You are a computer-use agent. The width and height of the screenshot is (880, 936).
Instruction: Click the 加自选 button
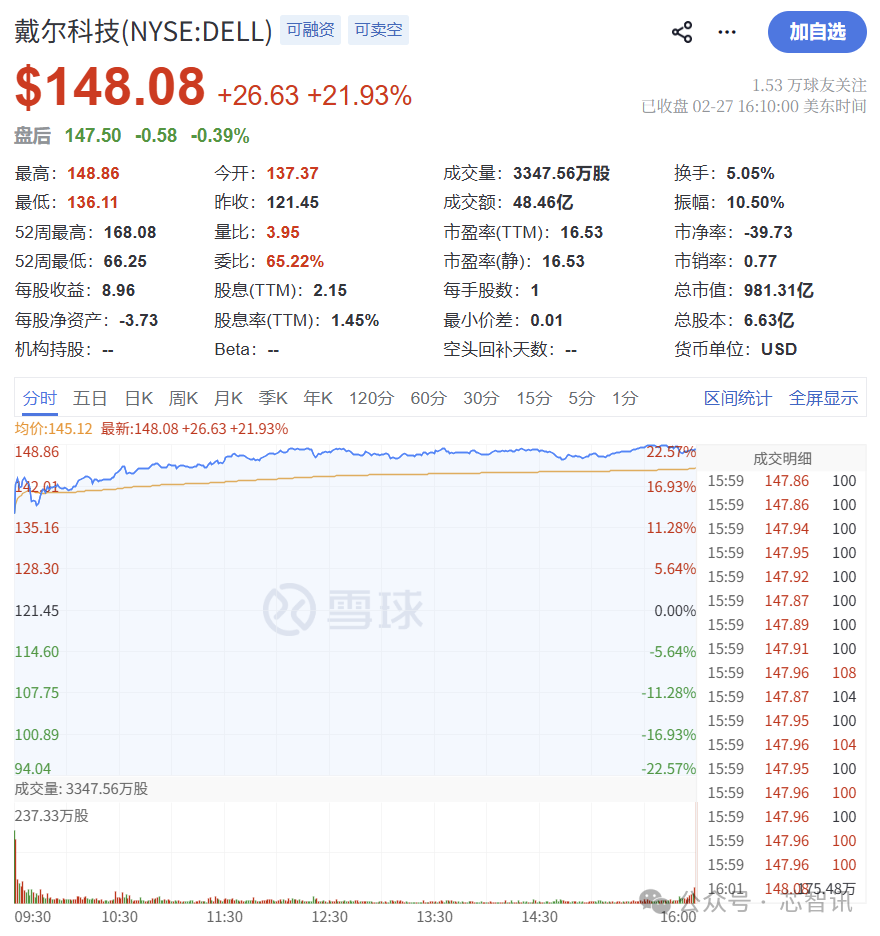[817, 32]
